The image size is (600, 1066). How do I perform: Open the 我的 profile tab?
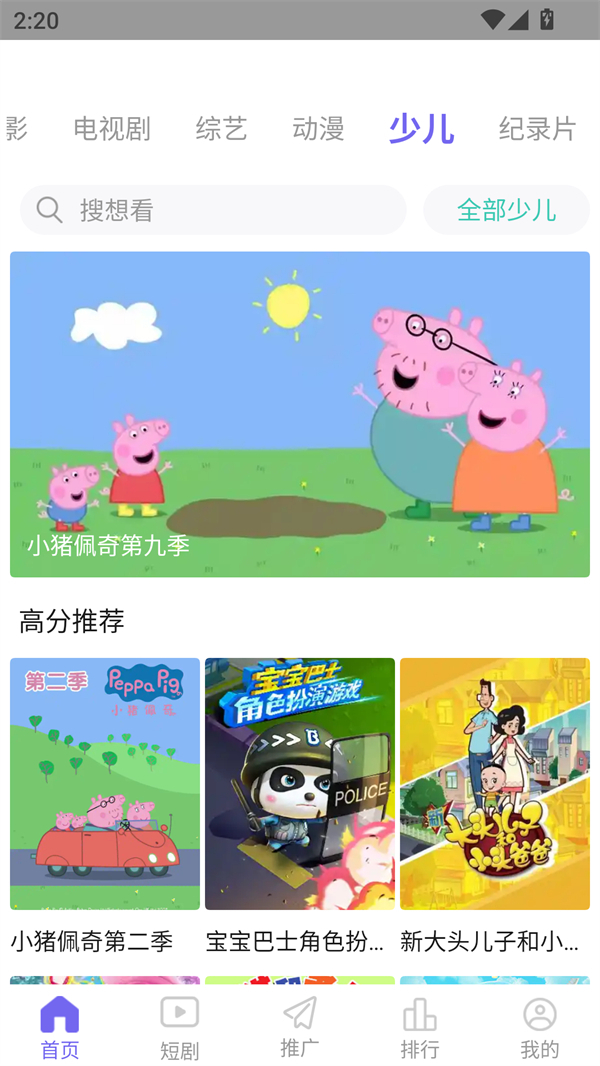pos(540,1028)
